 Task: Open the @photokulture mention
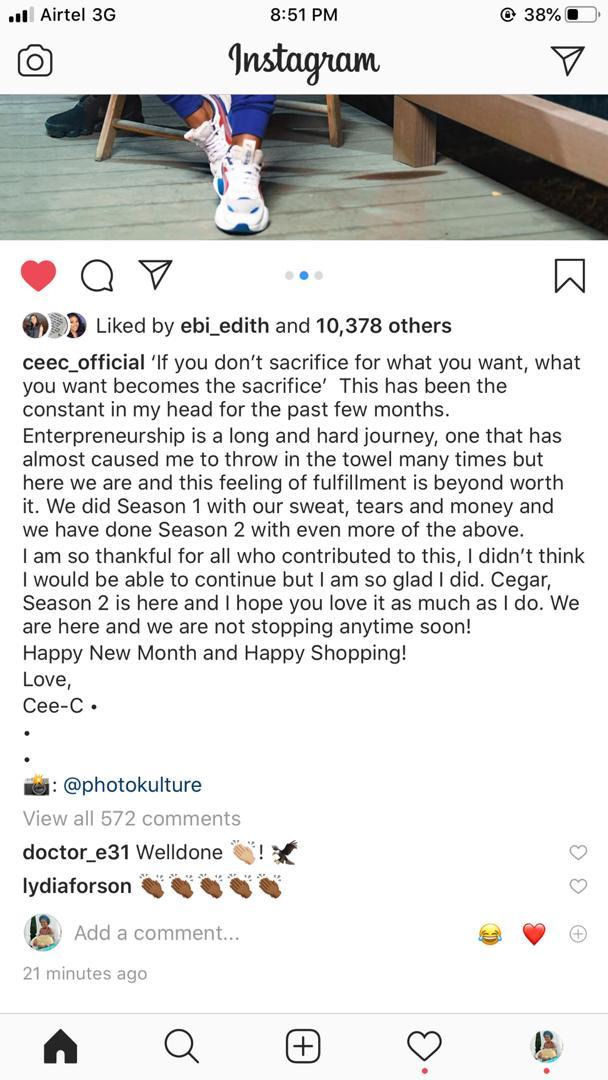[x=132, y=785]
